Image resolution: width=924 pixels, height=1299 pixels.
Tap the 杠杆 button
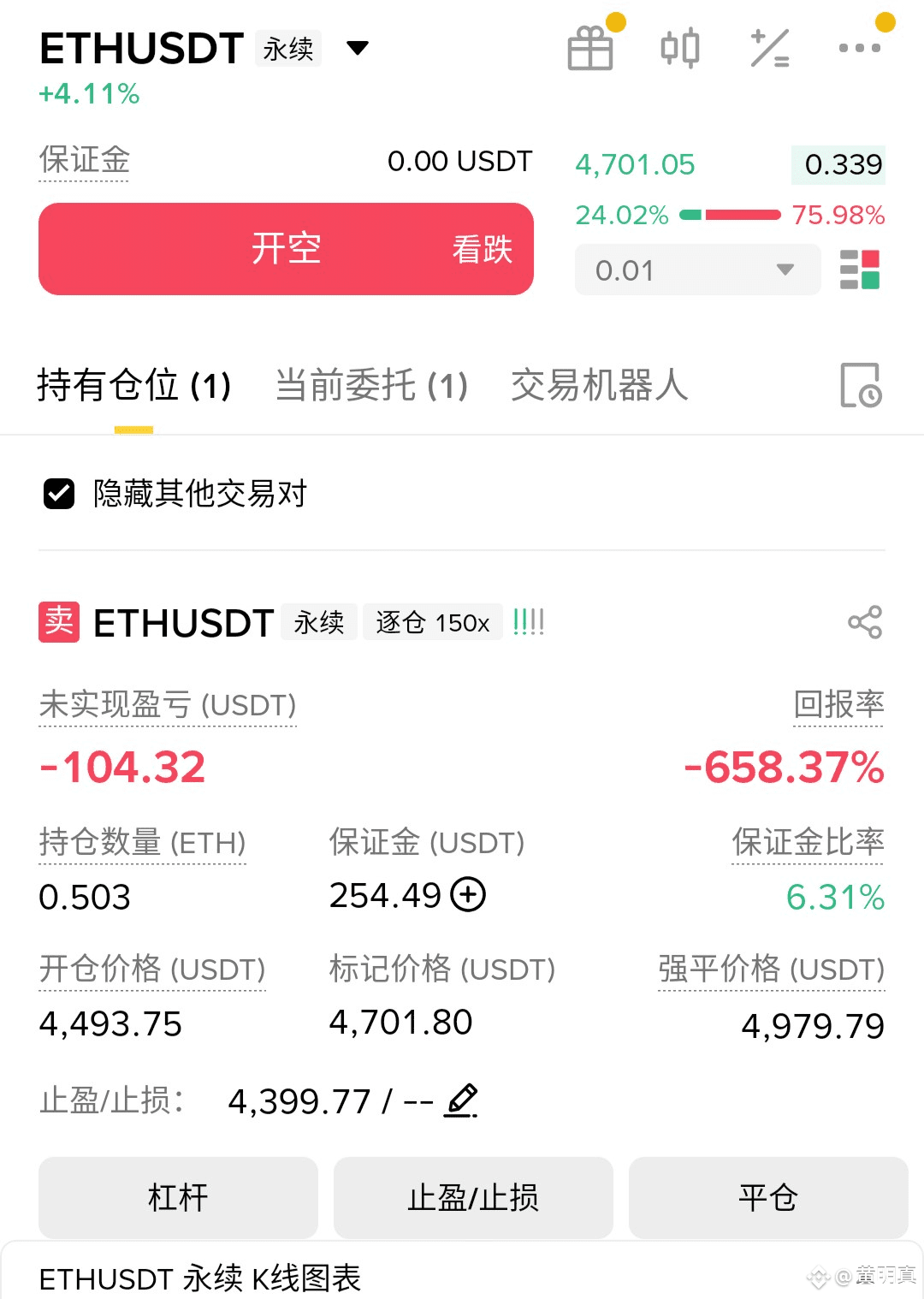point(178,1197)
